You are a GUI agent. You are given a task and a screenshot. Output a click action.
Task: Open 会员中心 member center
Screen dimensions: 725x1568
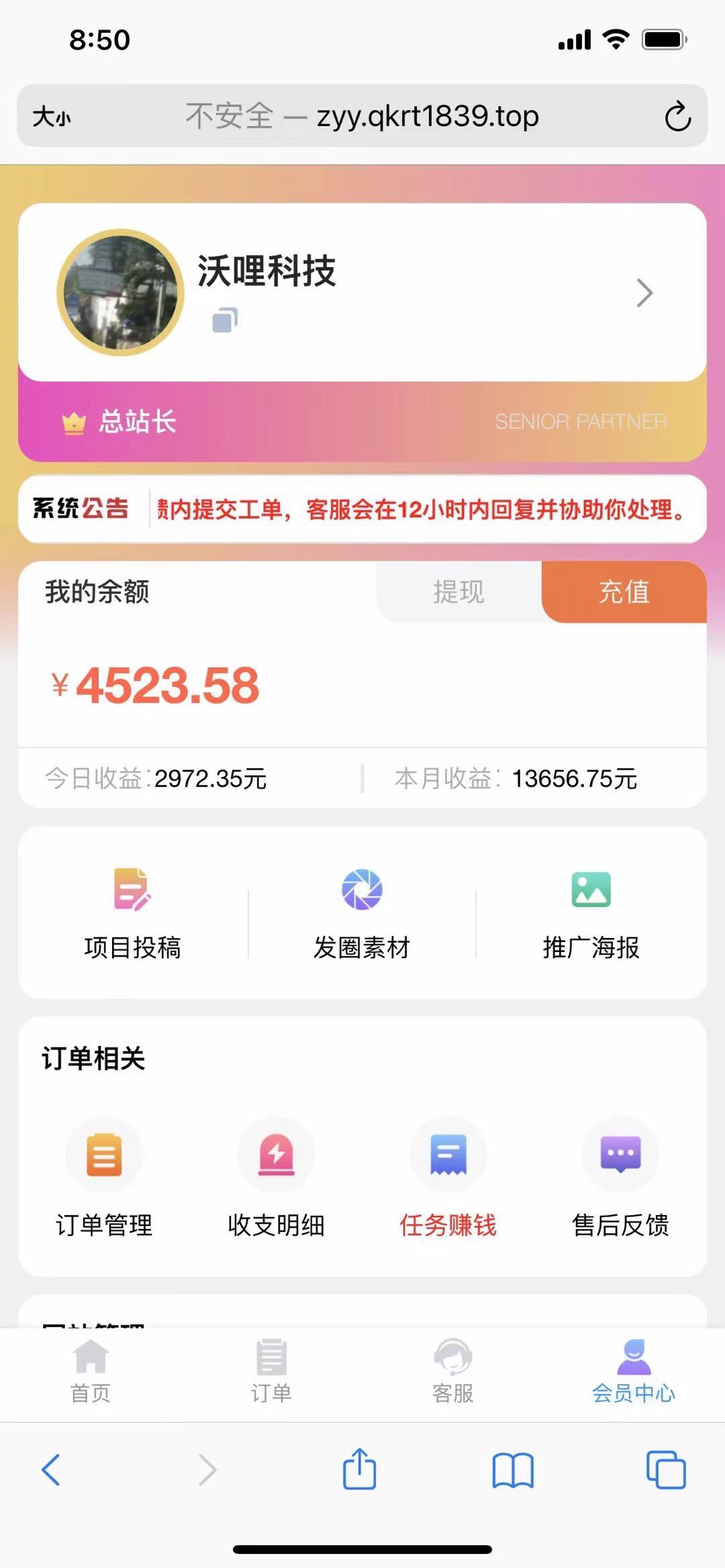634,1372
